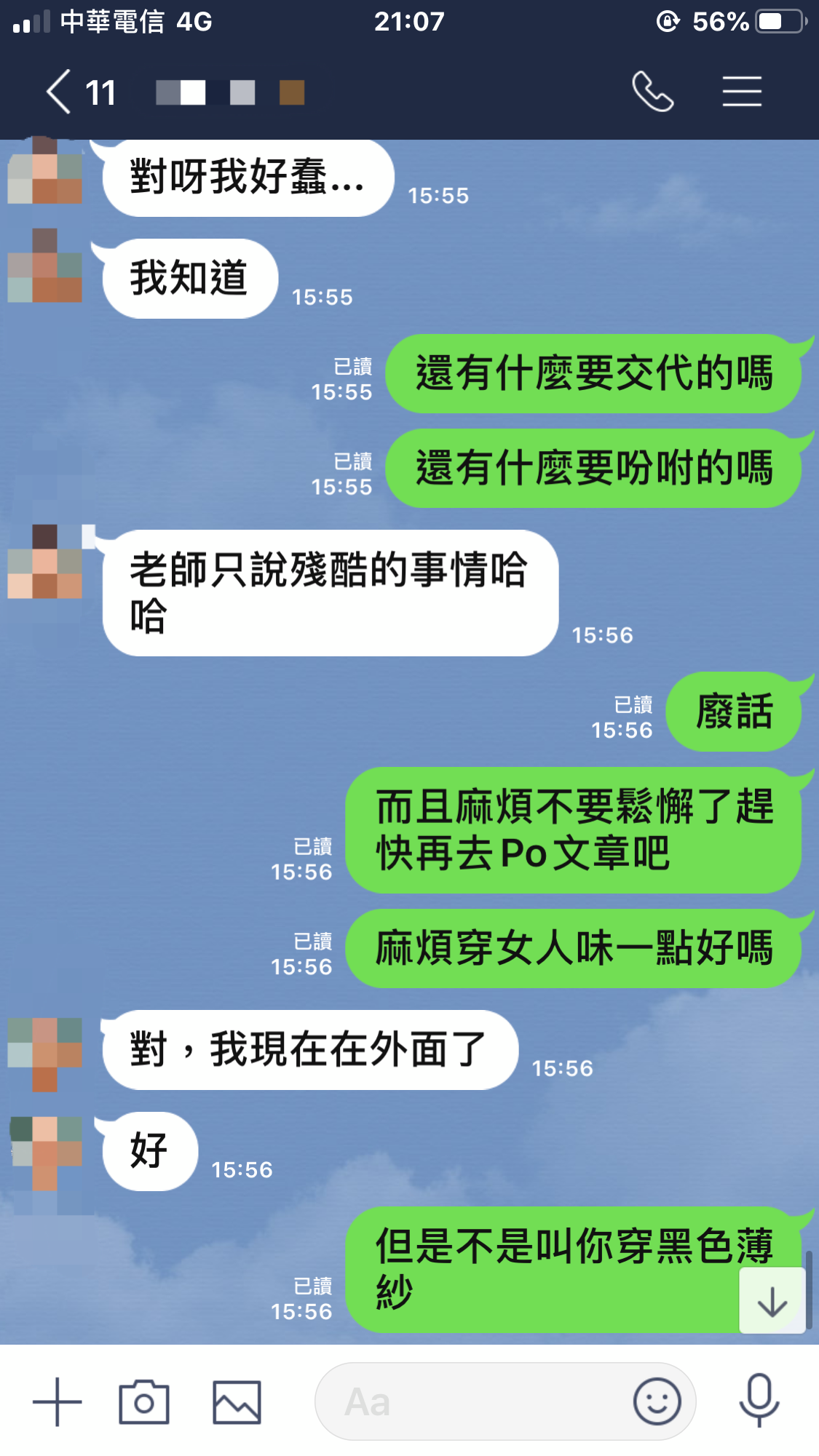Open sender's avatar next to 我知道
The image size is (819, 1456).
pyautogui.click(x=44, y=266)
